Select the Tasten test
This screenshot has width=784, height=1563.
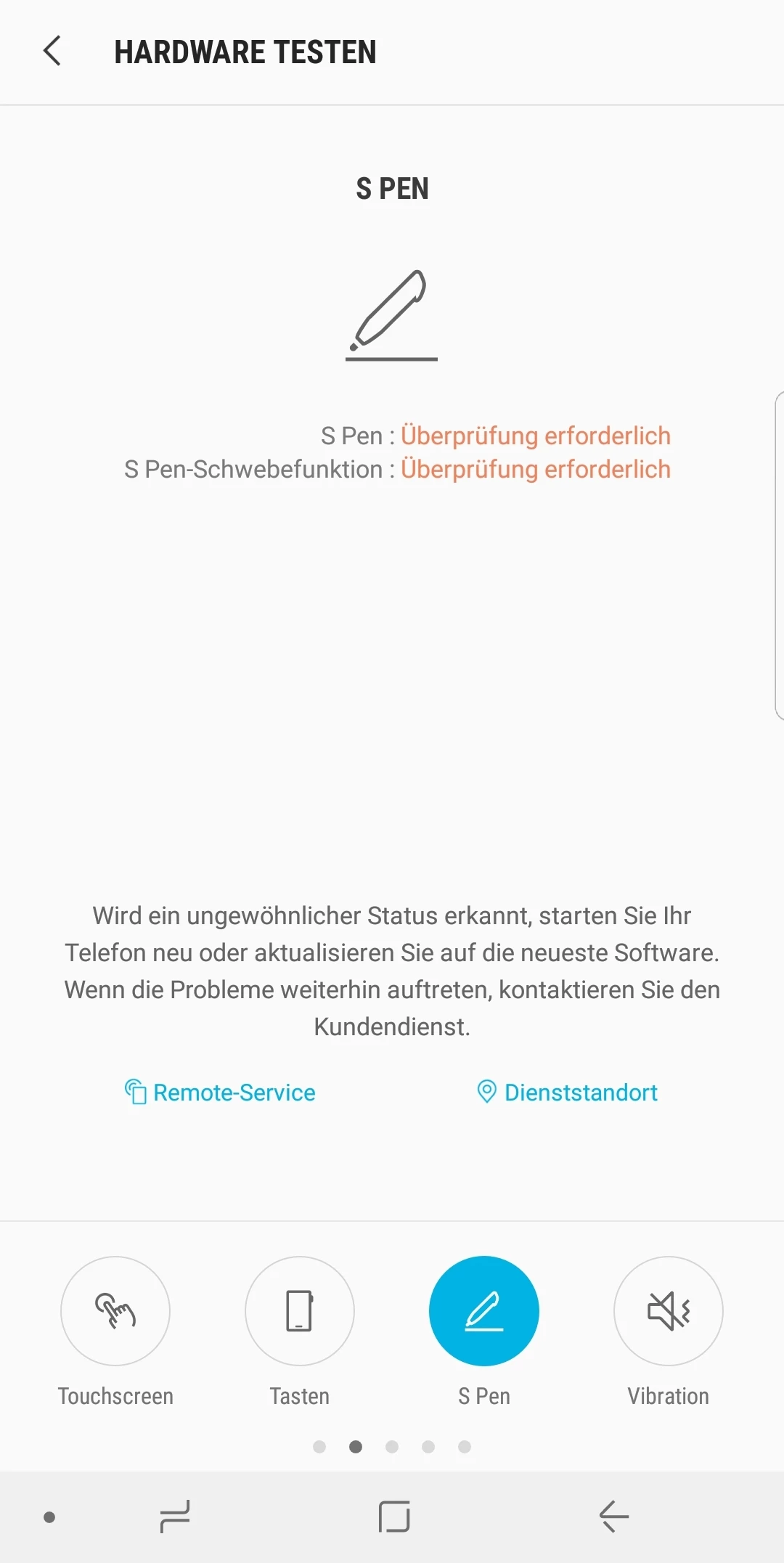pos(300,1310)
